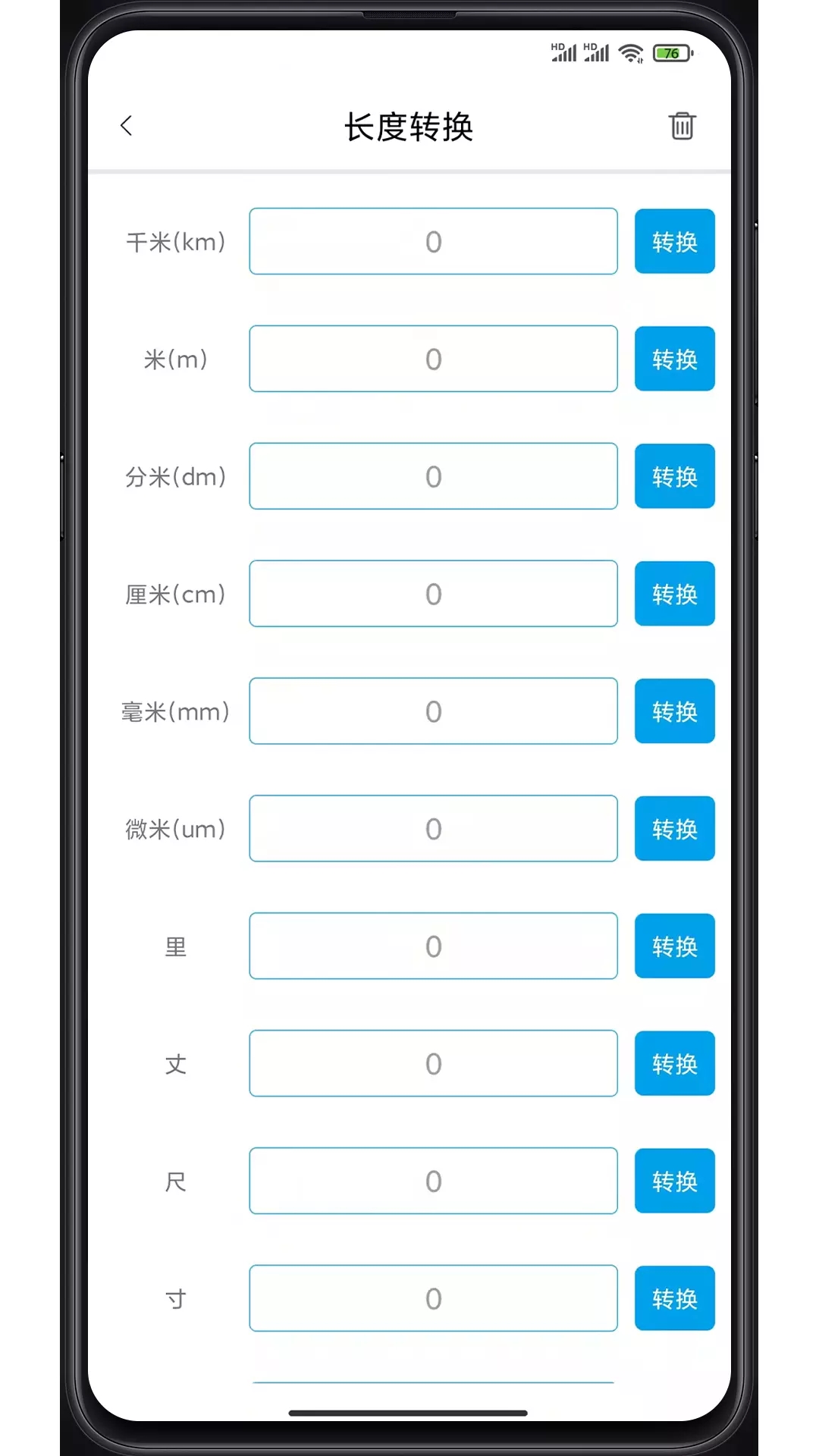Select the 分米(dm) input field
Image resolution: width=819 pixels, height=1456 pixels.
click(433, 476)
